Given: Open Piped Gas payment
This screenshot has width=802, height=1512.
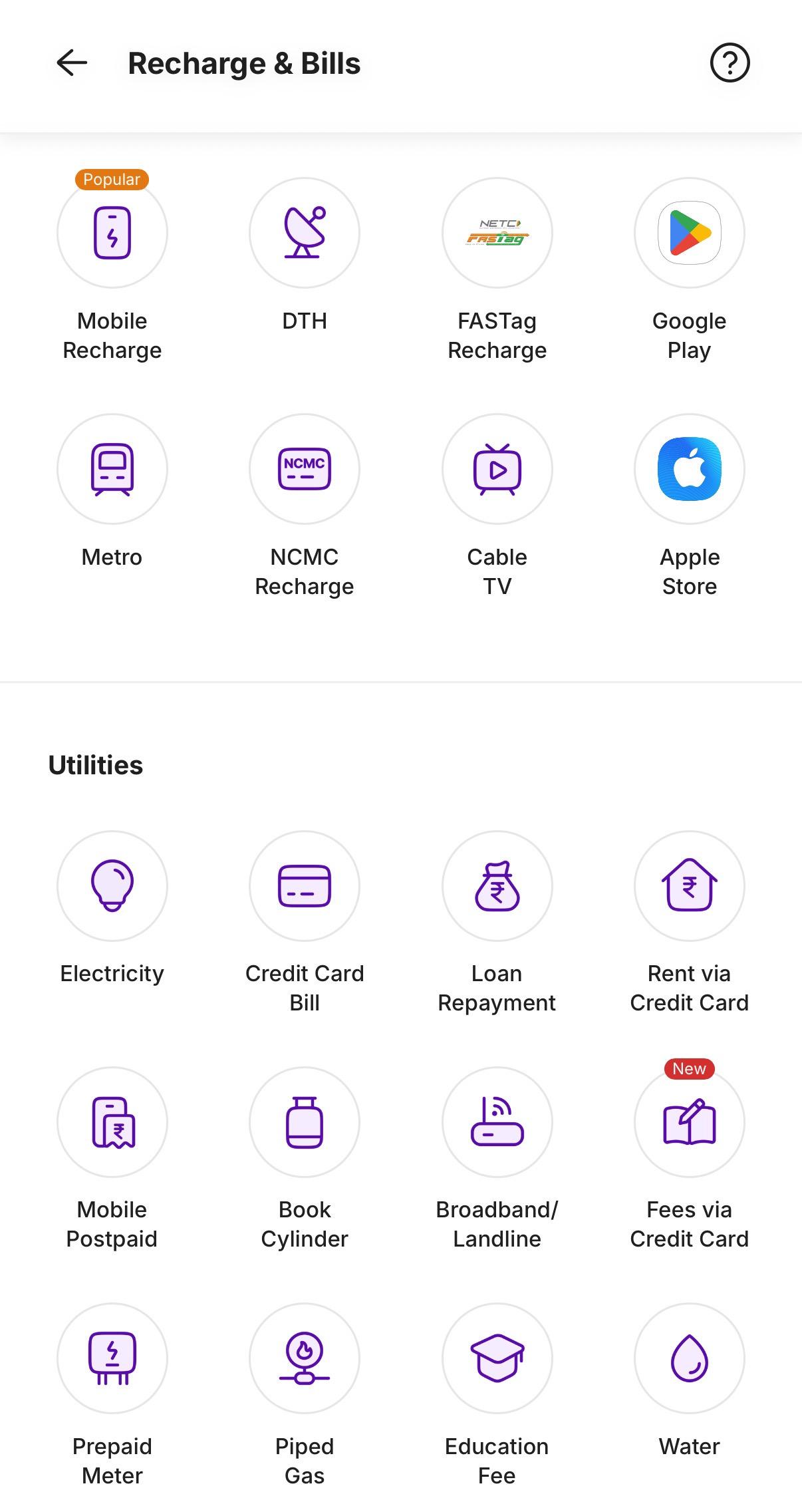Looking at the screenshot, I should tap(305, 1358).
